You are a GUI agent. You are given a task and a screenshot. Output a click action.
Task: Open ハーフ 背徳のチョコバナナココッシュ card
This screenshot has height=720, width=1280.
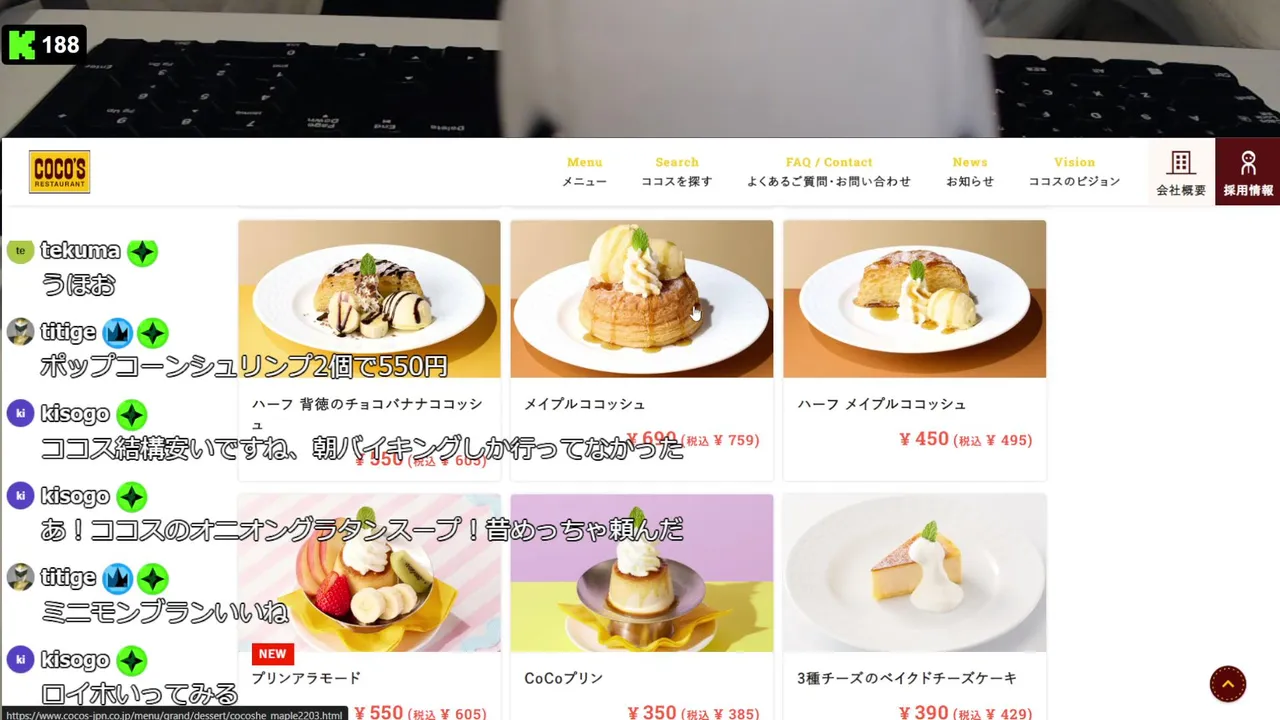(x=369, y=300)
